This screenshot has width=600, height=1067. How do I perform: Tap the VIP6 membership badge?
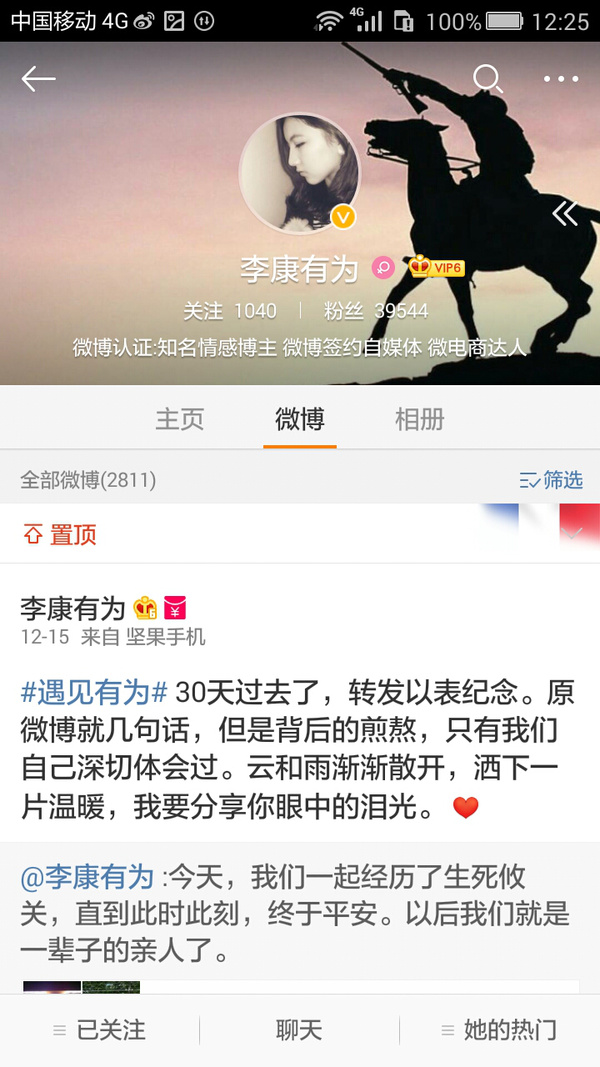click(437, 267)
